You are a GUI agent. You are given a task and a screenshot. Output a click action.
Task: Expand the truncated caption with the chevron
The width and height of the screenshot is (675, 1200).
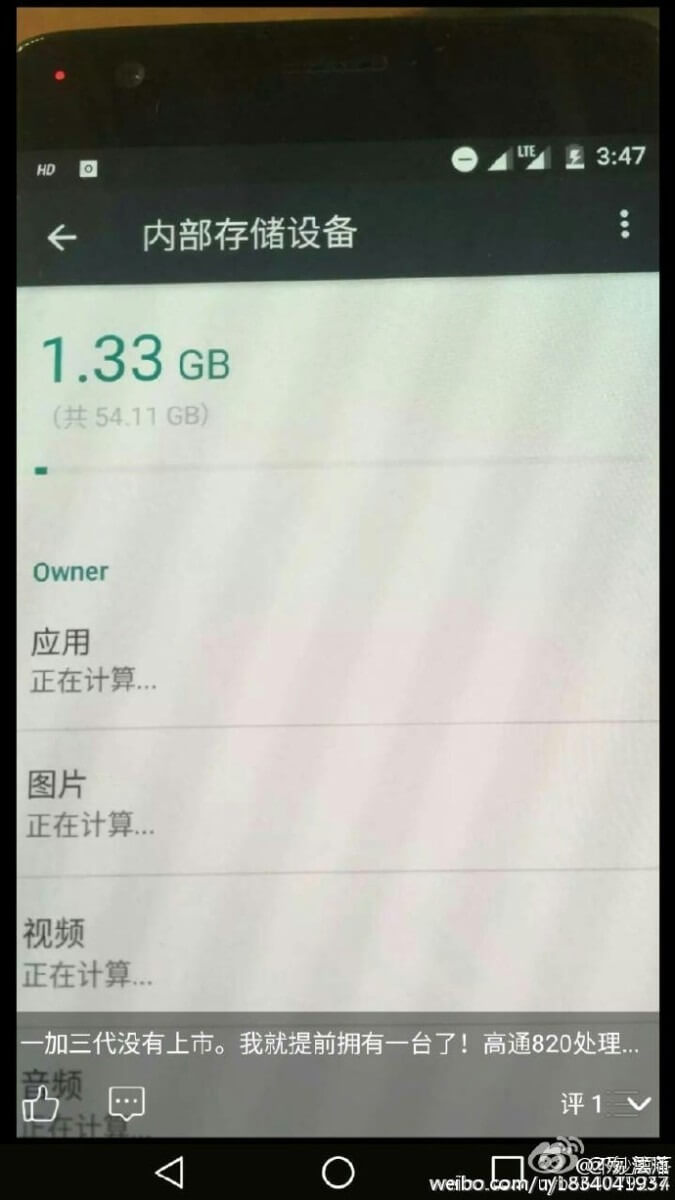[x=638, y=1104]
